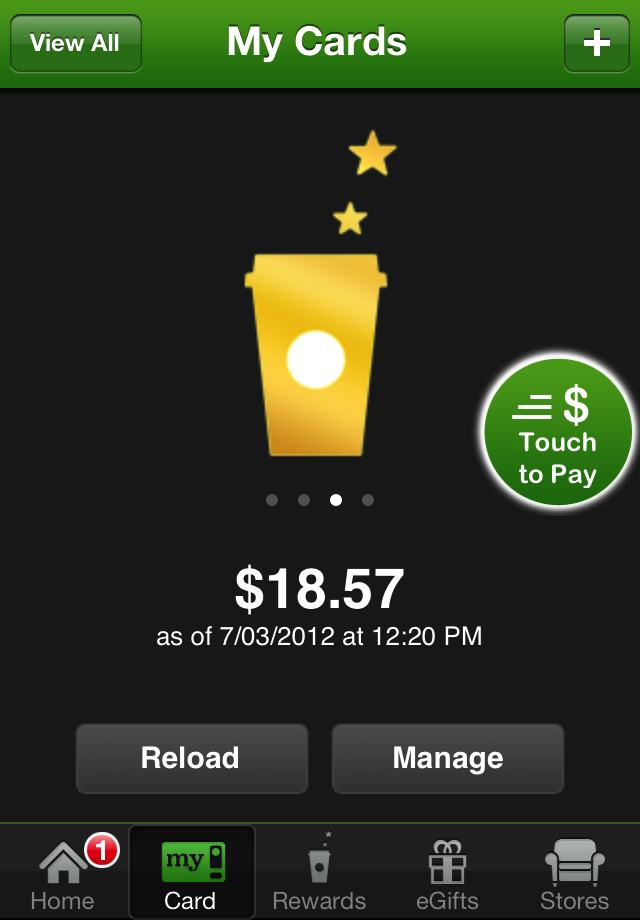Reload the card balance

(x=191, y=758)
